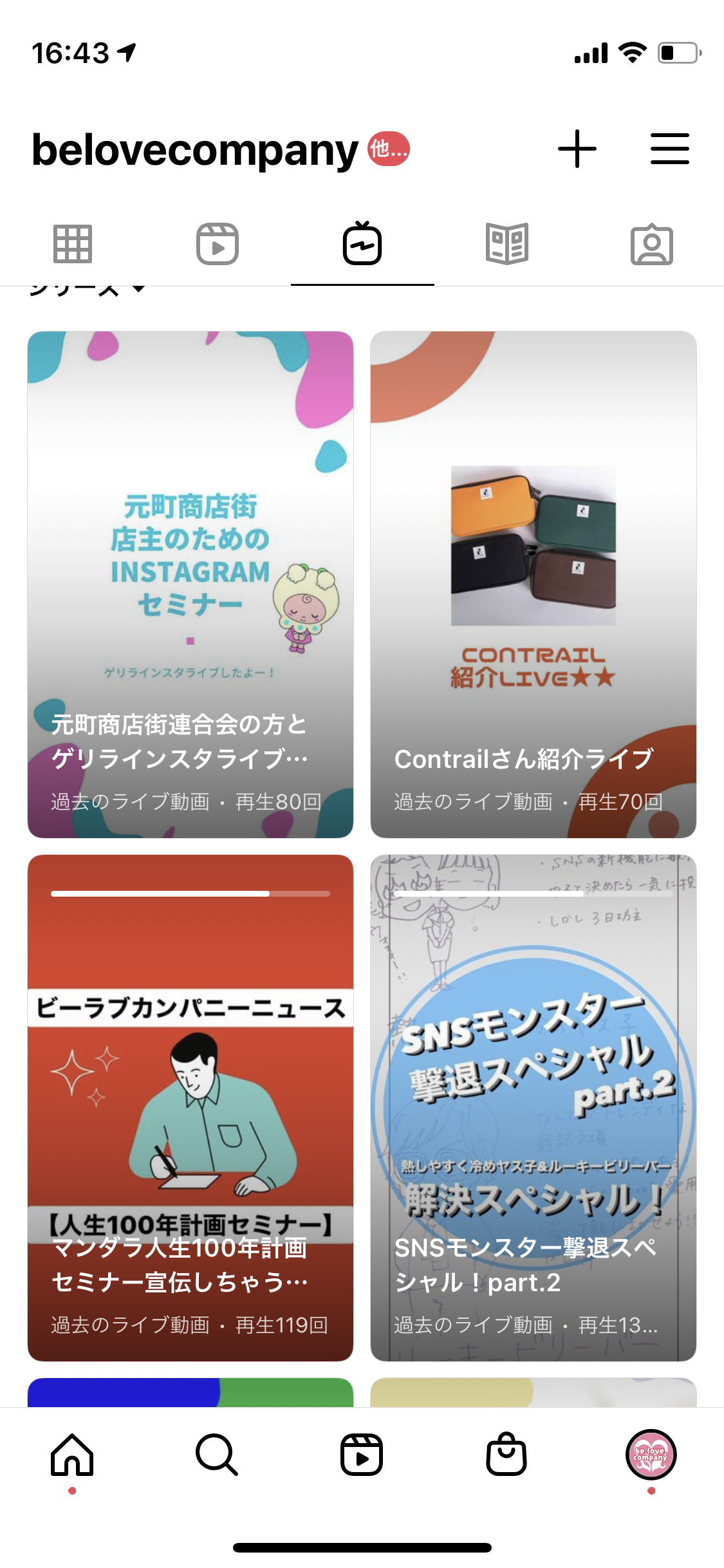Open the Shop bag tab
724x1568 pixels.
point(506,1455)
